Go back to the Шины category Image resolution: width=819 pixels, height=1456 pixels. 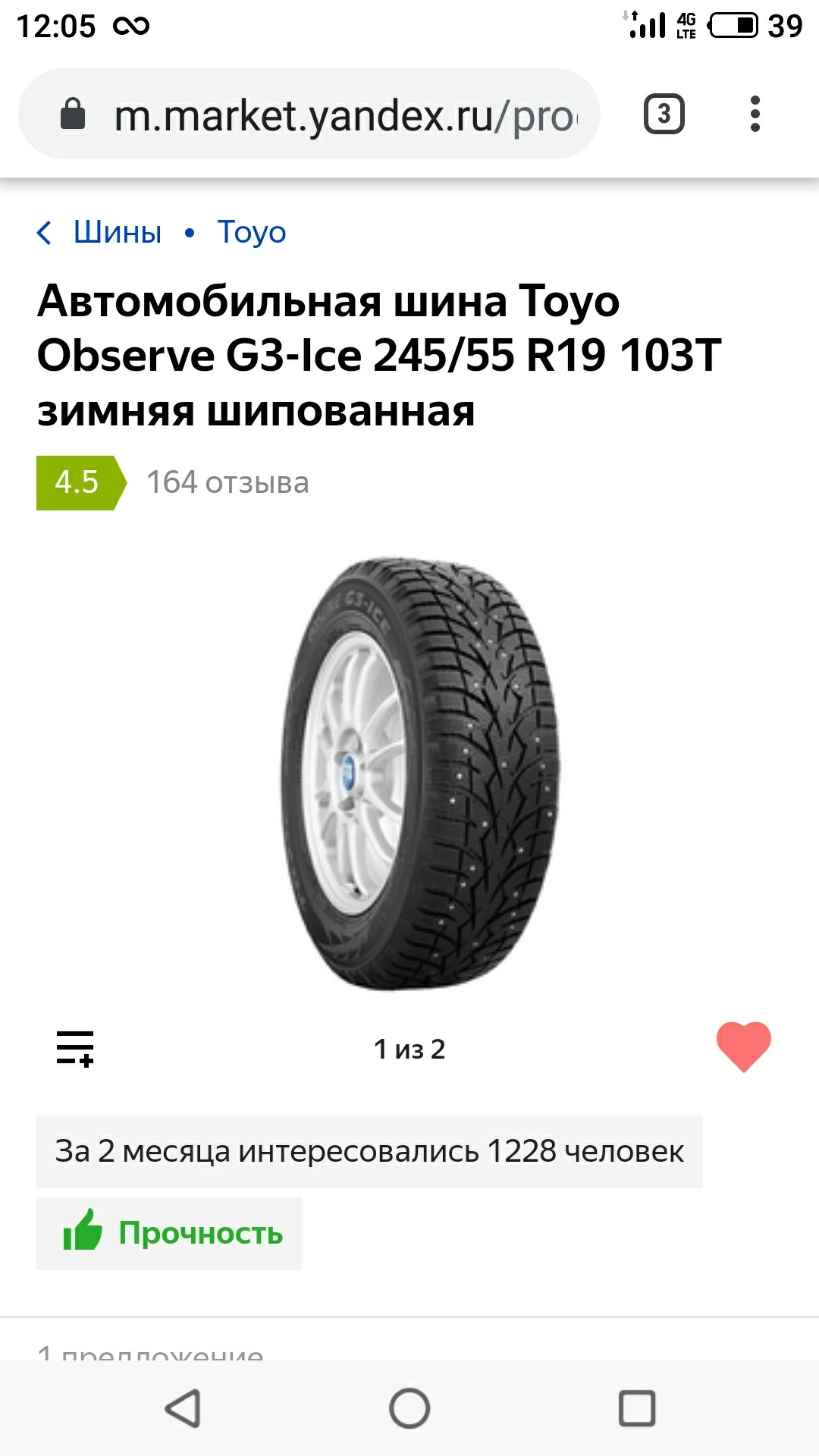(x=117, y=232)
